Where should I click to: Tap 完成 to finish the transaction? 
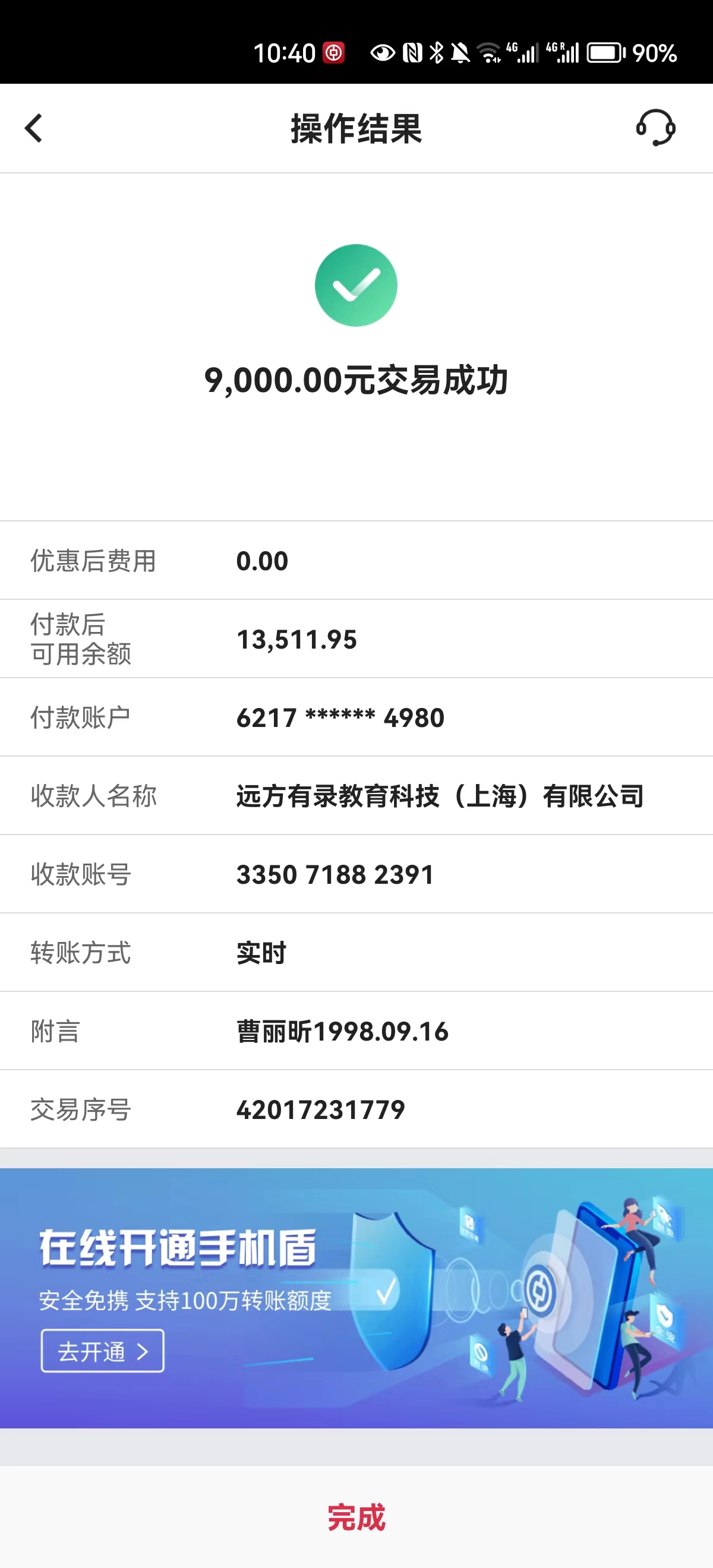[356, 1517]
